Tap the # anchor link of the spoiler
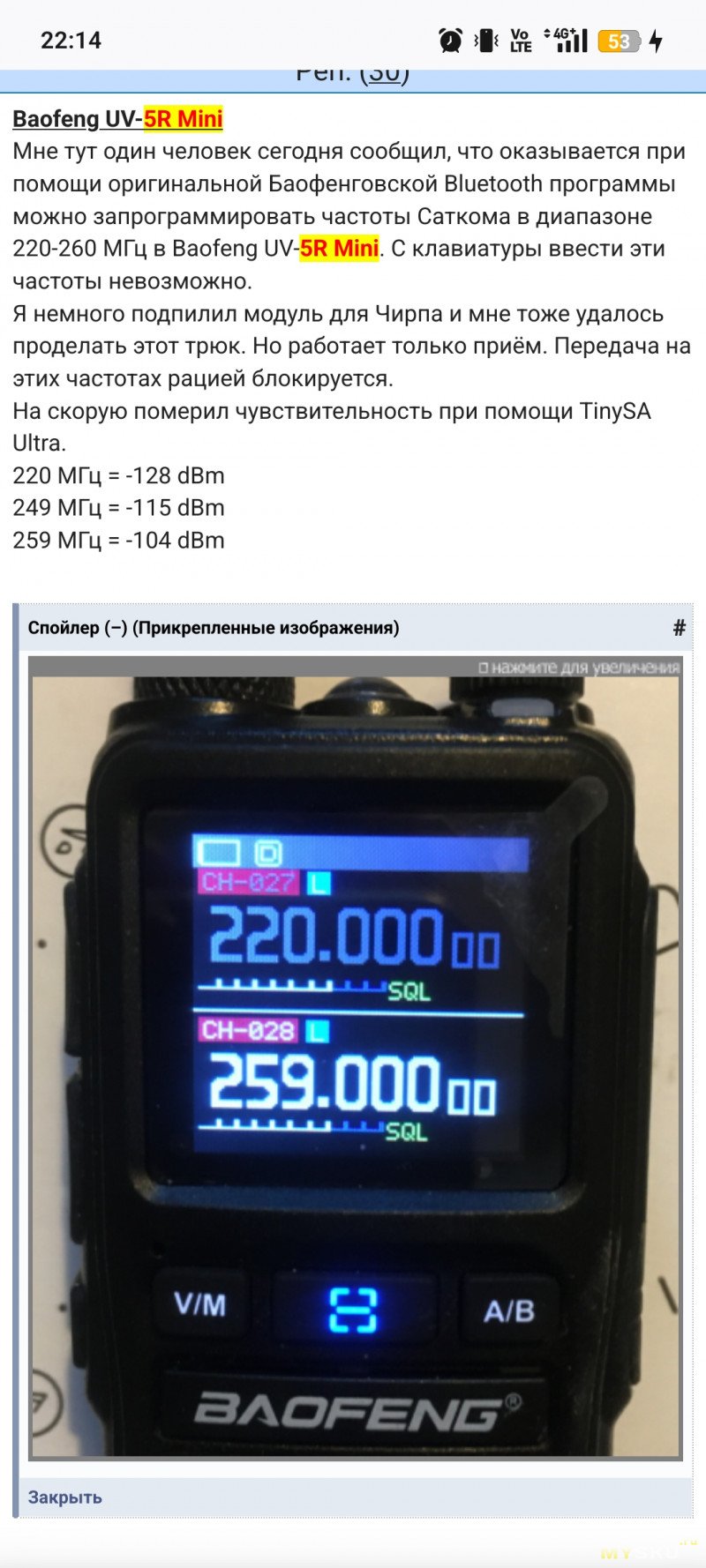This screenshot has width=706, height=1568. click(679, 628)
